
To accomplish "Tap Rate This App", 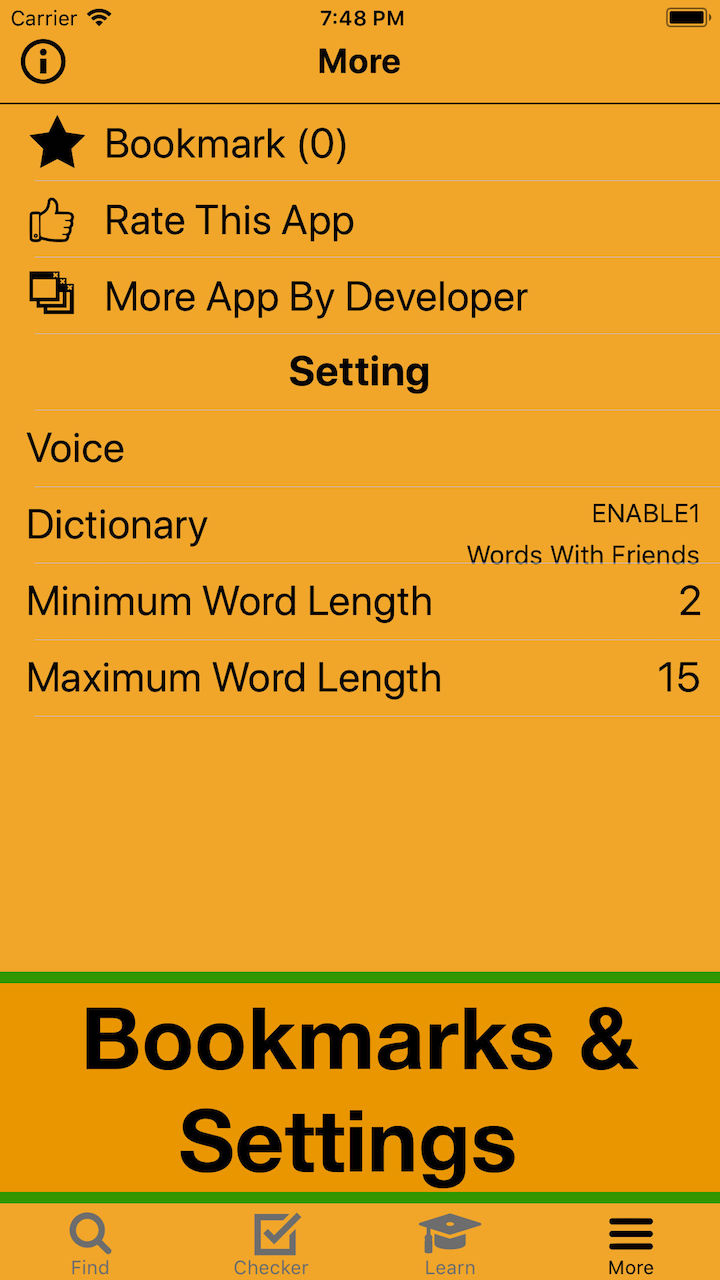I will pyautogui.click(x=229, y=220).
